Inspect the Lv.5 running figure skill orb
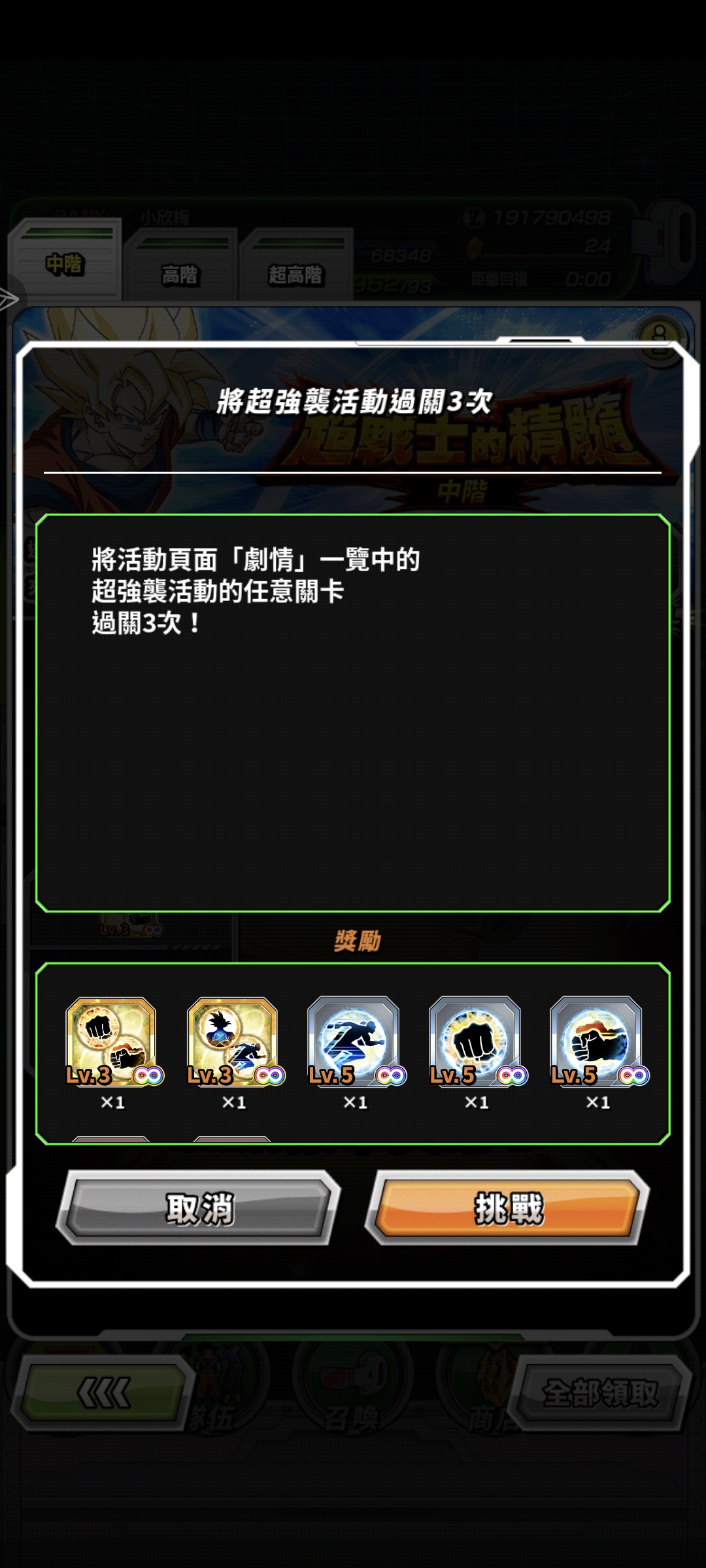 click(x=354, y=1041)
